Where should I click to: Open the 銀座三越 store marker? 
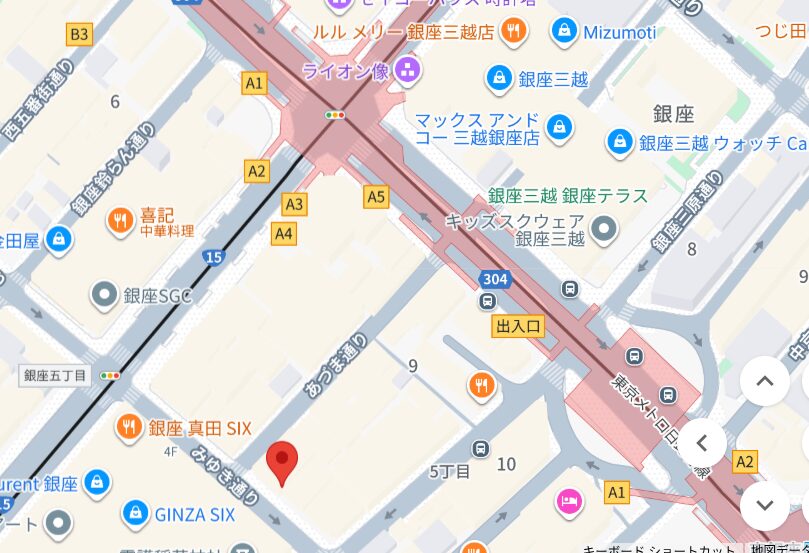pyautogui.click(x=498, y=78)
